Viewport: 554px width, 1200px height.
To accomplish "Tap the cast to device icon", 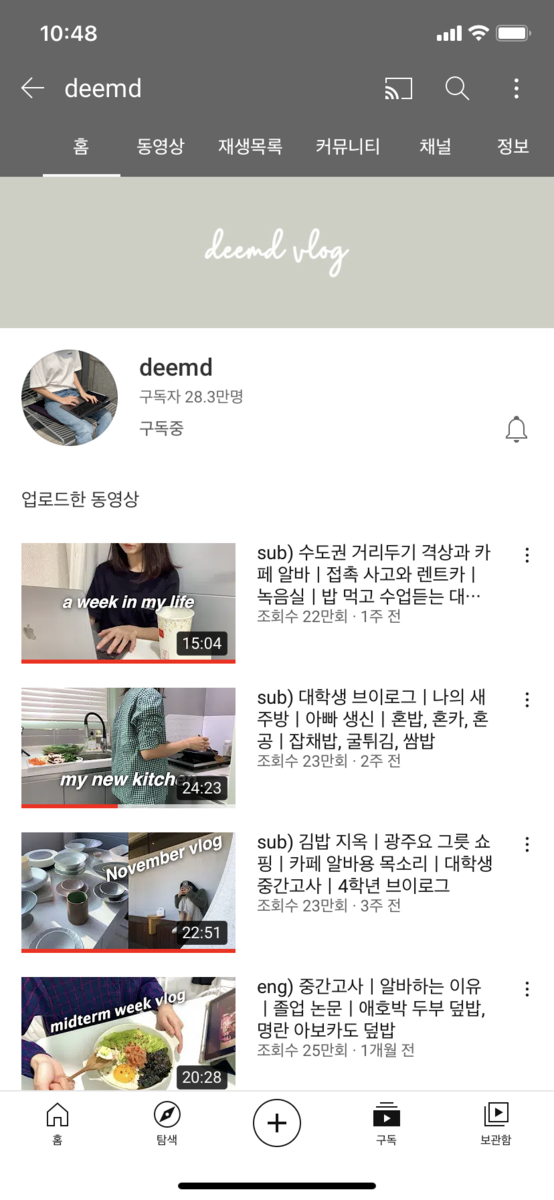I will (x=398, y=88).
